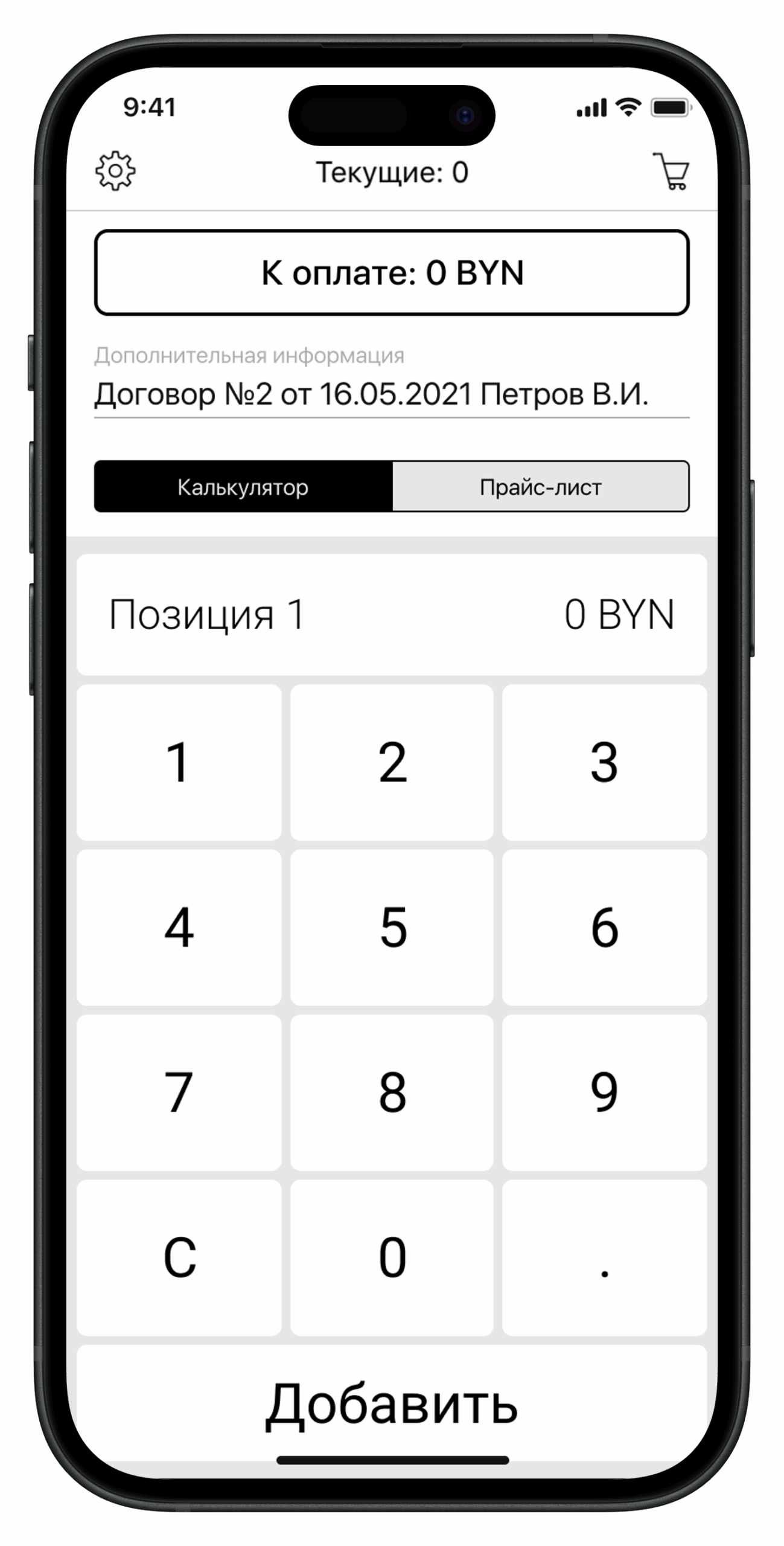Enter digit 1 on keypad
This screenshot has width=784, height=1546.
179,762
